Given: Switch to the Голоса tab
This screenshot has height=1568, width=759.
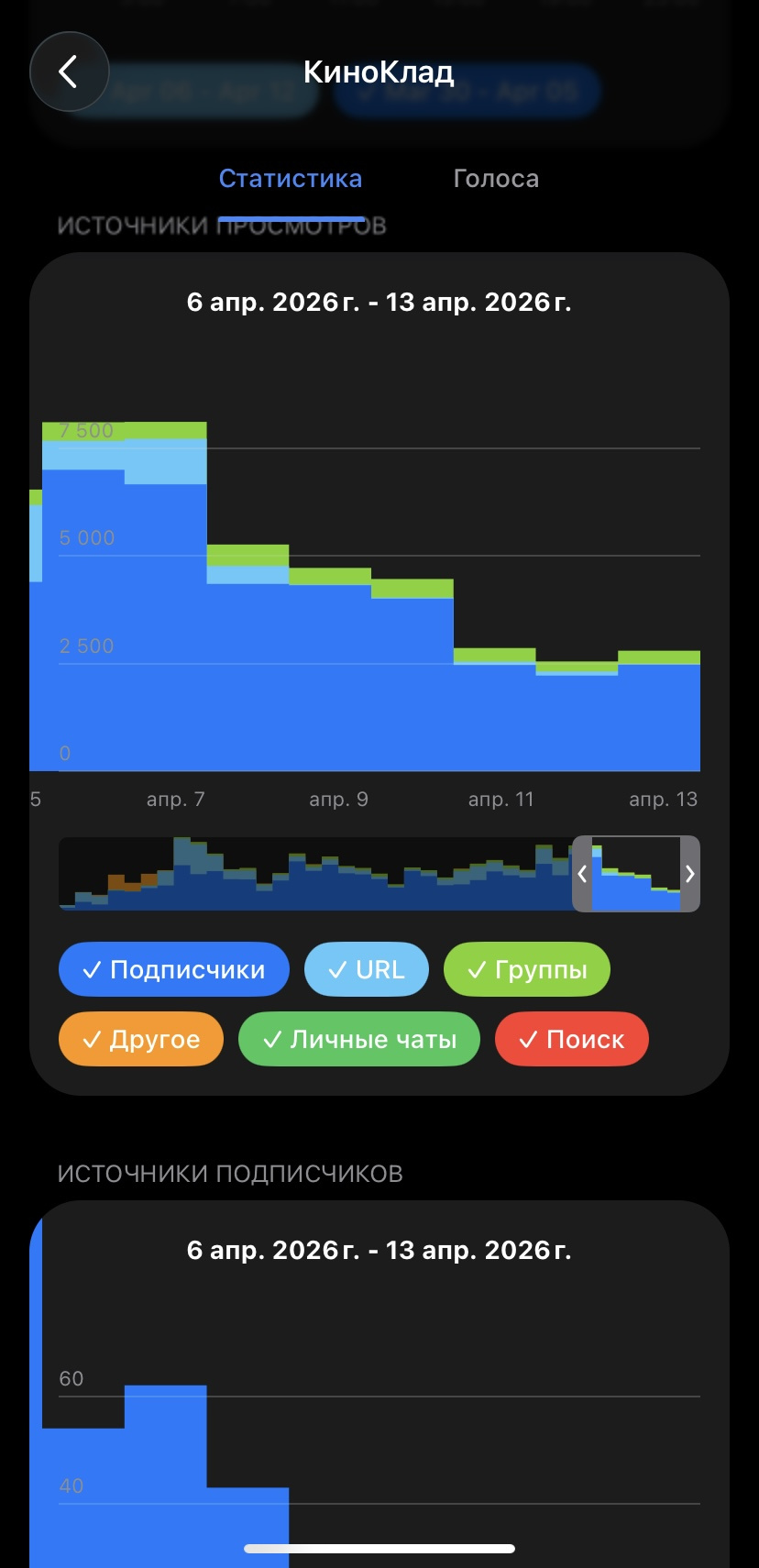Looking at the screenshot, I should [496, 179].
